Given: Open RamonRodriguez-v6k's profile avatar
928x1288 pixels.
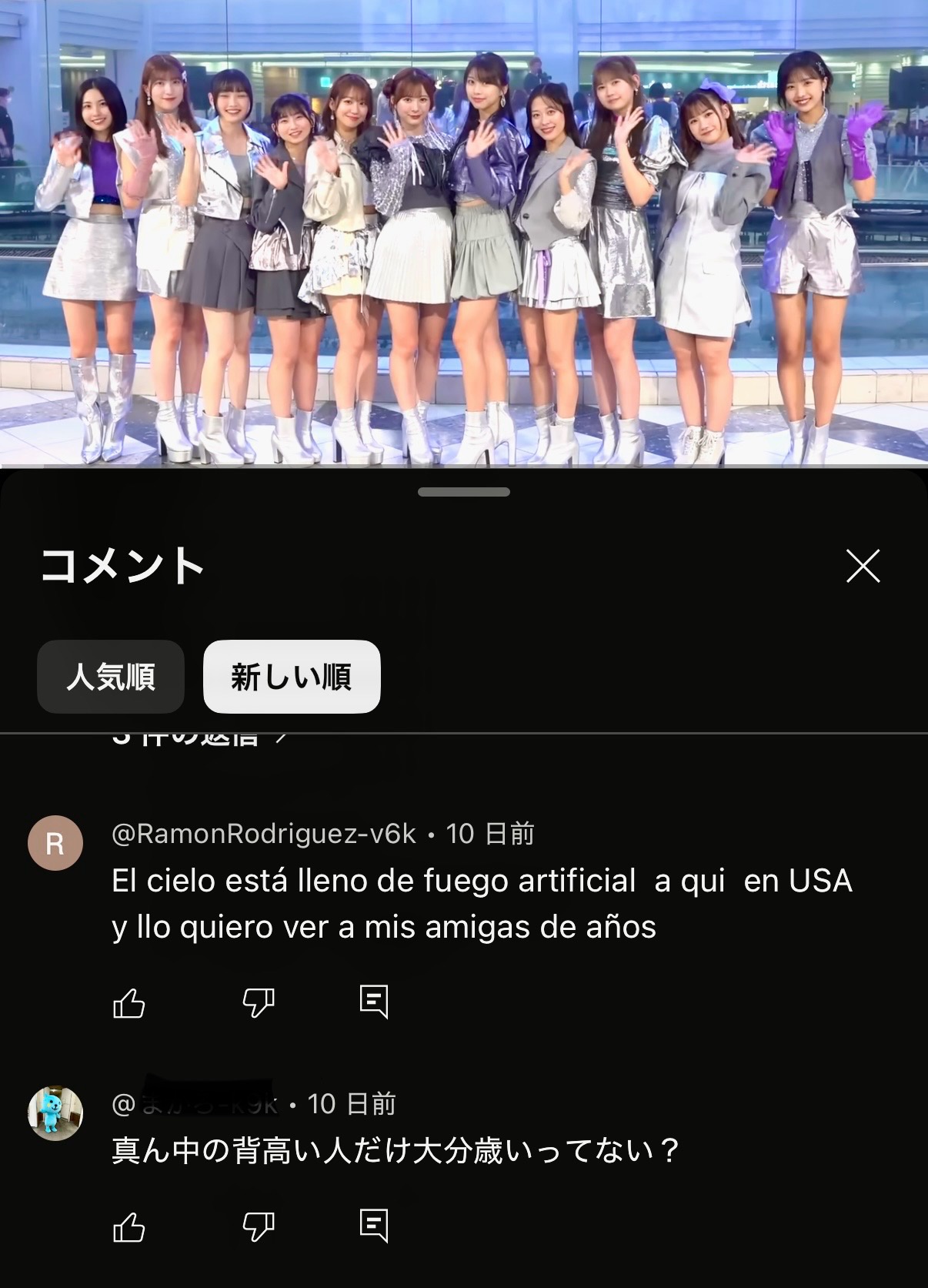Looking at the screenshot, I should pos(55,843).
